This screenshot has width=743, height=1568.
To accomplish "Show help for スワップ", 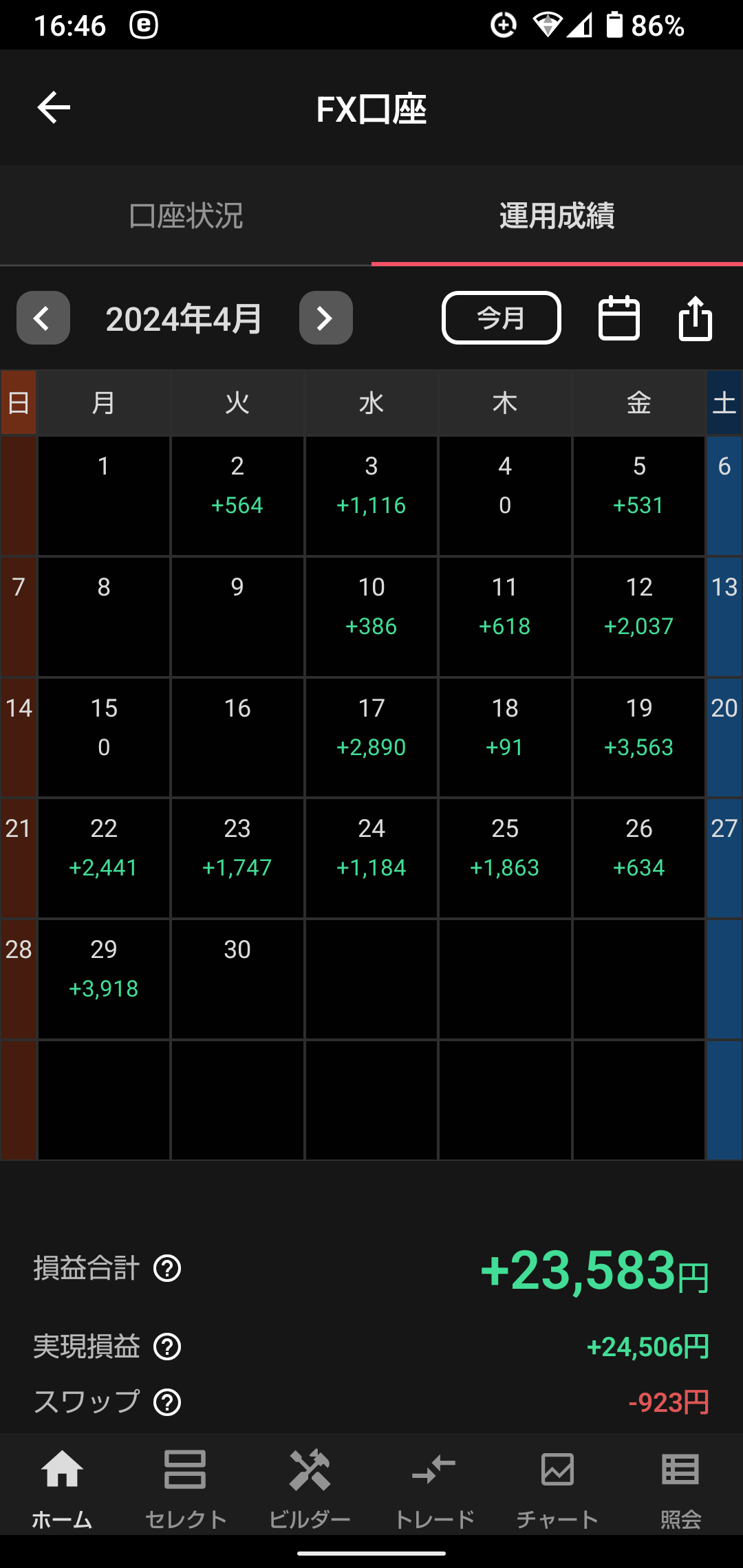I will coord(167,1402).
